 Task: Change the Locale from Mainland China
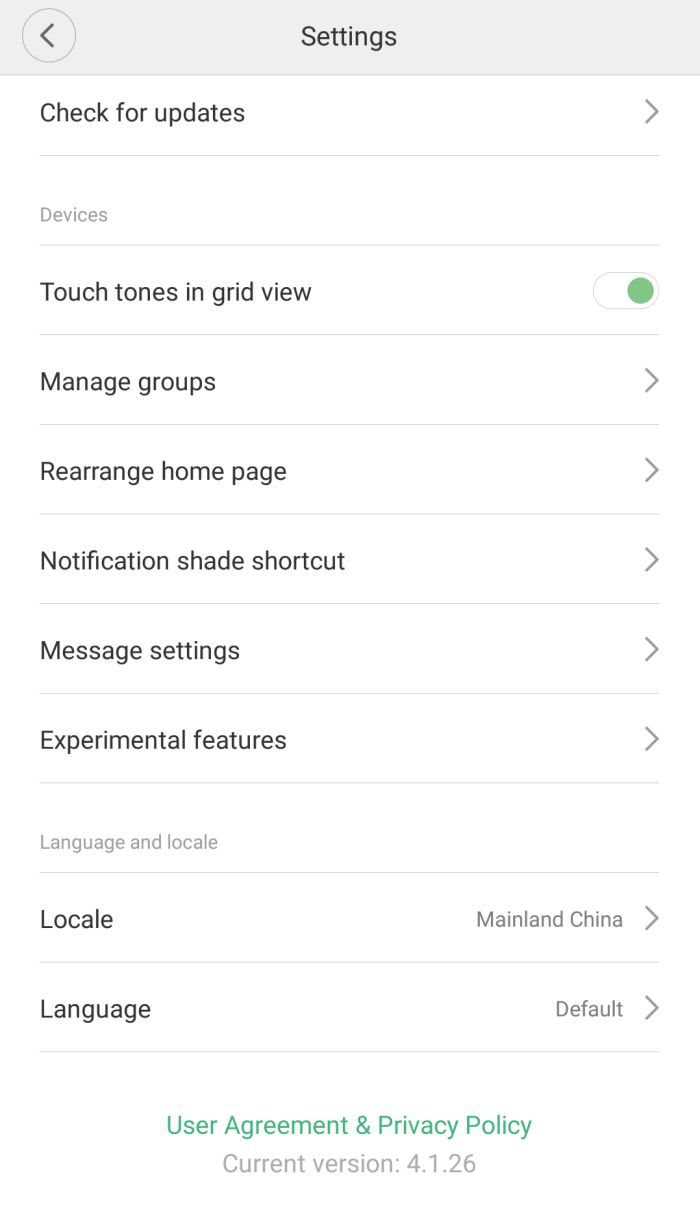(349, 919)
